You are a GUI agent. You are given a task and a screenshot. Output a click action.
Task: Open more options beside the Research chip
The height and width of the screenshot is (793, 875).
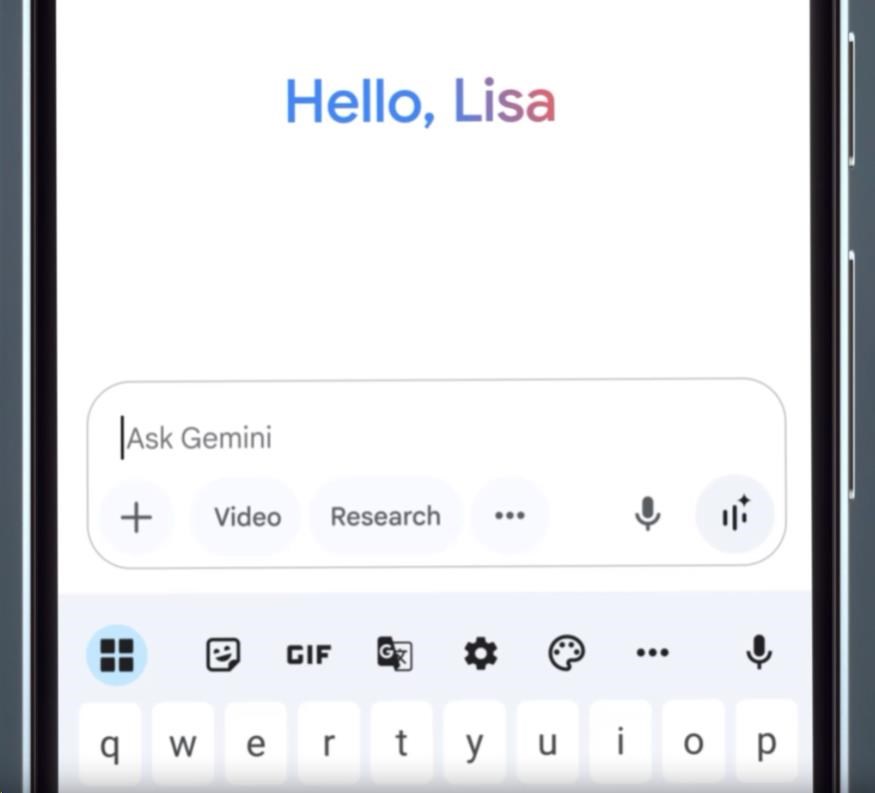pyautogui.click(x=510, y=516)
